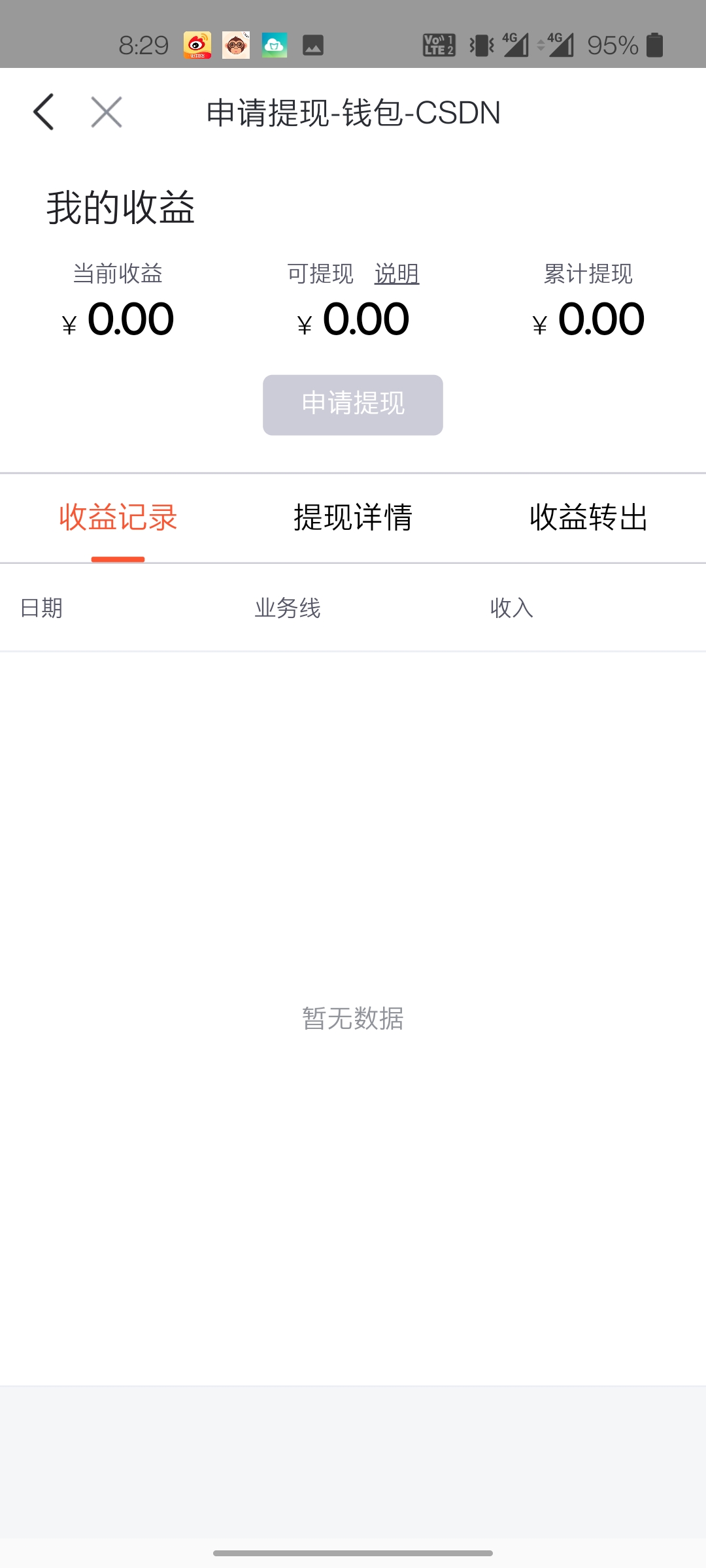This screenshot has height=1568, width=706.
Task: Close the 申请提现 wallet page
Action: [107, 112]
